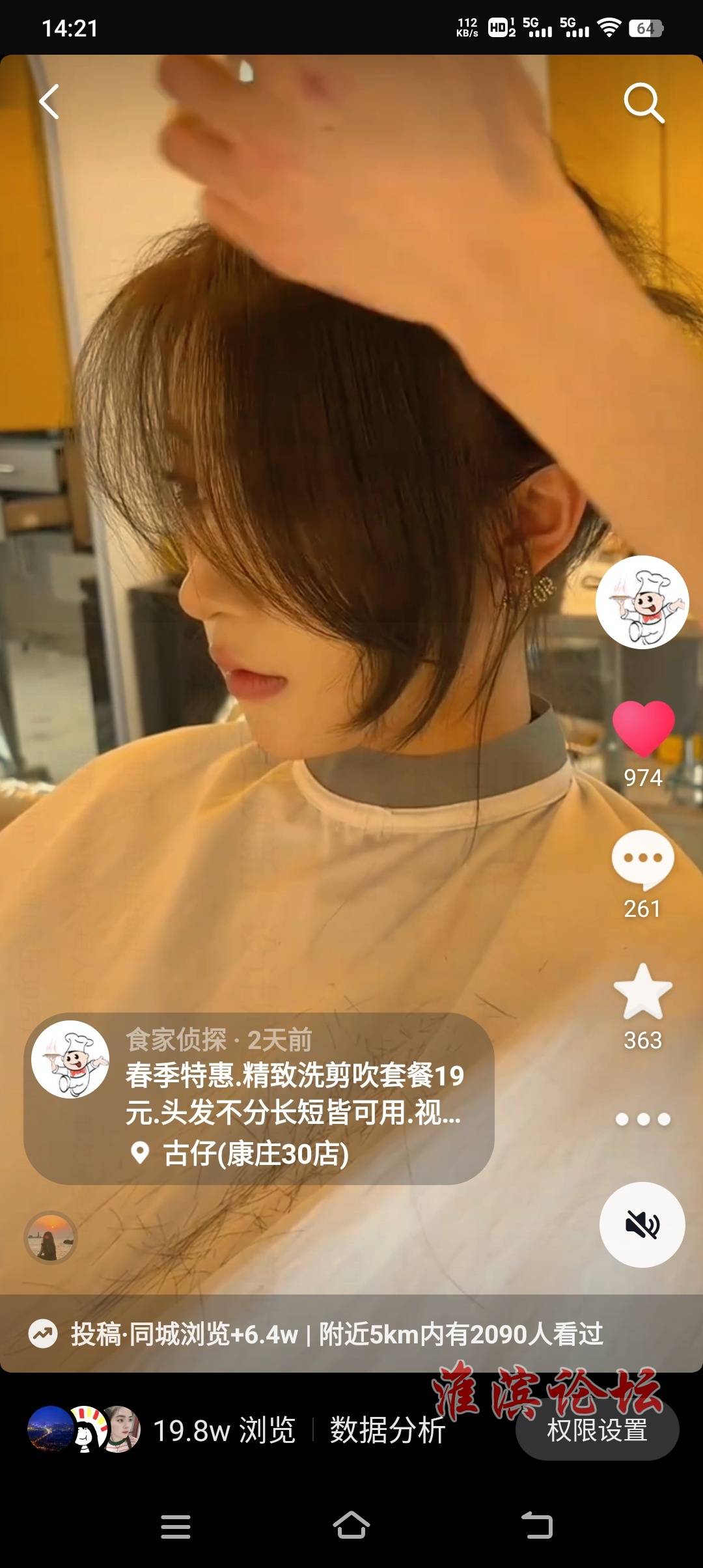Open the 古仔(康庄30店) location link
This screenshot has width=703, height=1568.
(x=255, y=1154)
